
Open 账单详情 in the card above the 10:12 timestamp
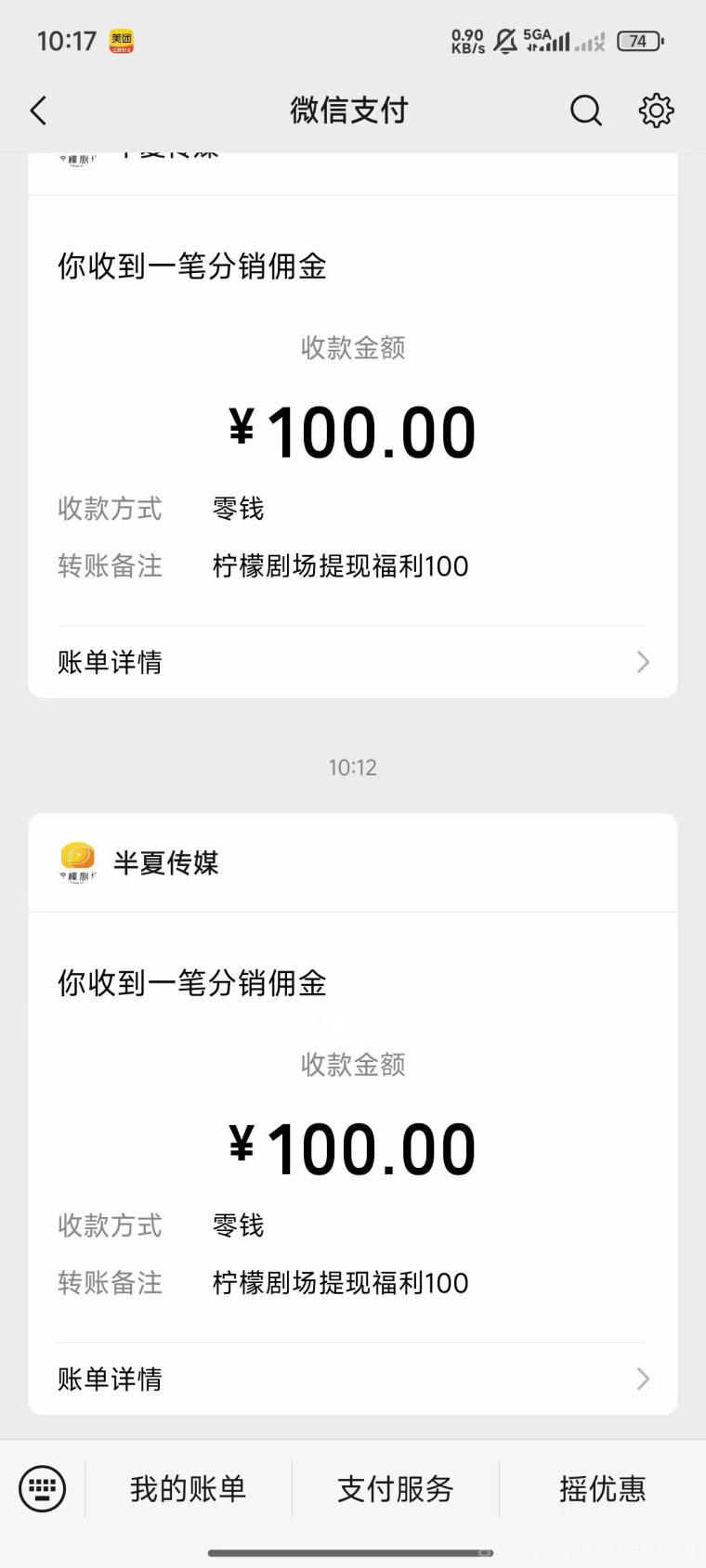tap(353, 662)
